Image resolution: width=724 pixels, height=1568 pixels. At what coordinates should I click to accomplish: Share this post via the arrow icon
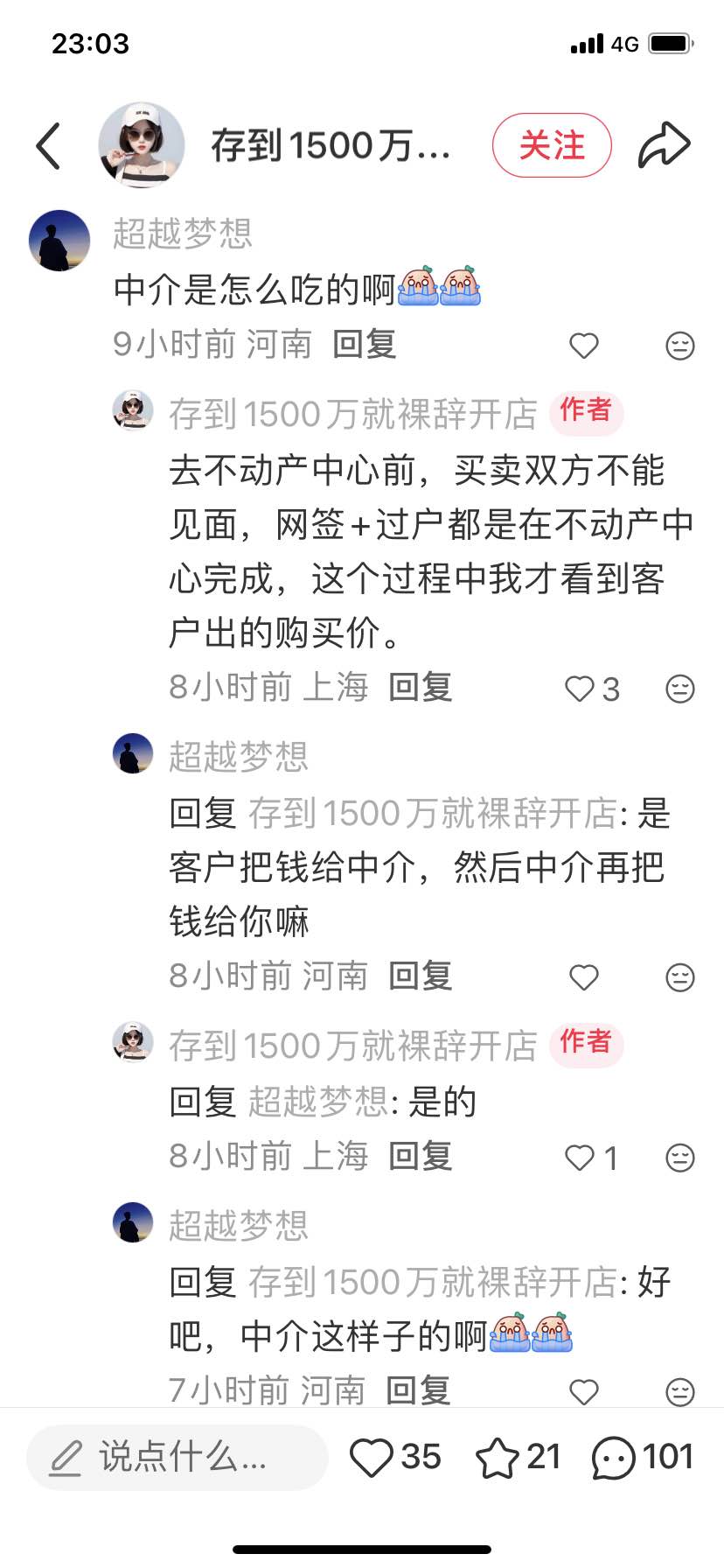[x=664, y=145]
